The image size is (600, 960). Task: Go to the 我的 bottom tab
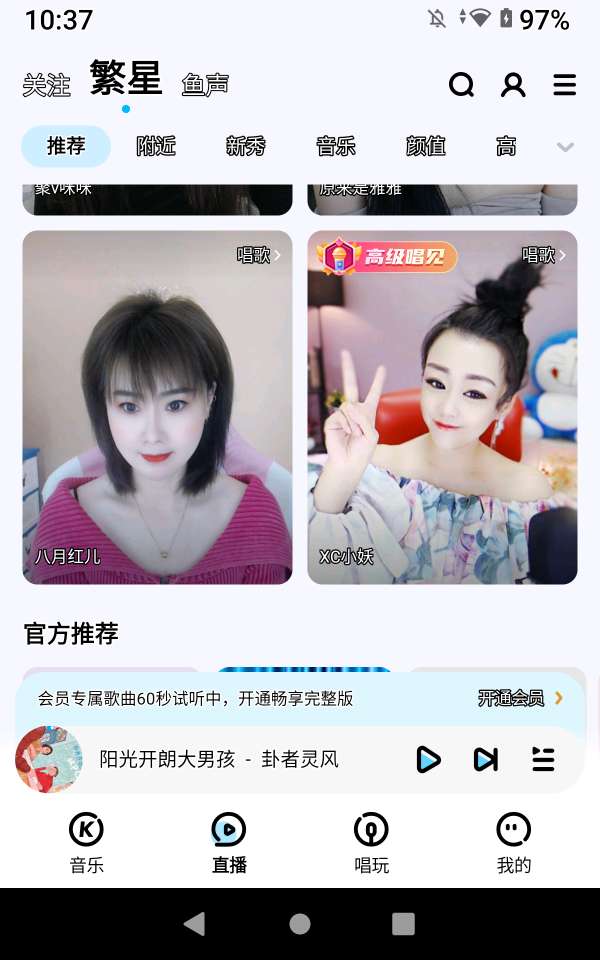[514, 842]
